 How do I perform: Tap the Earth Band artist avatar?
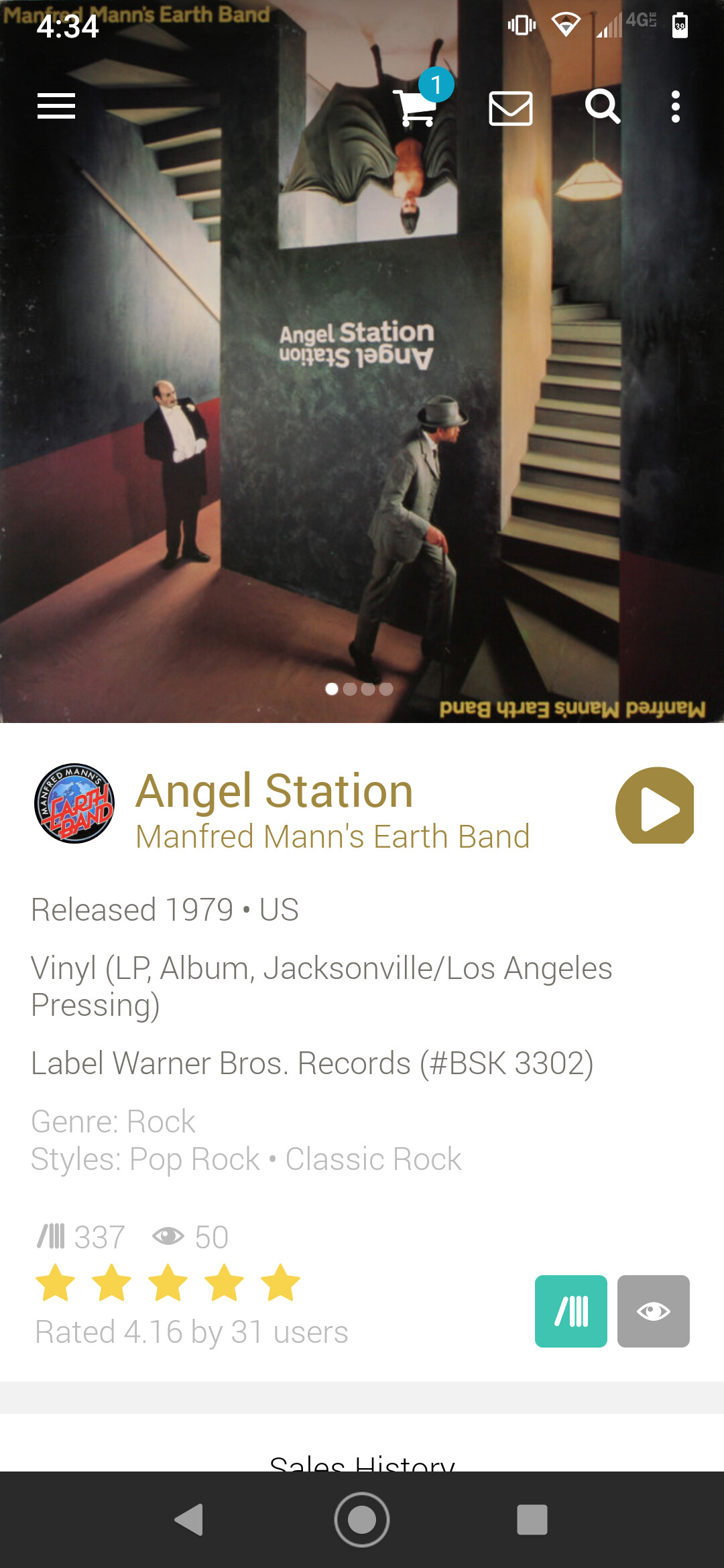(74, 803)
